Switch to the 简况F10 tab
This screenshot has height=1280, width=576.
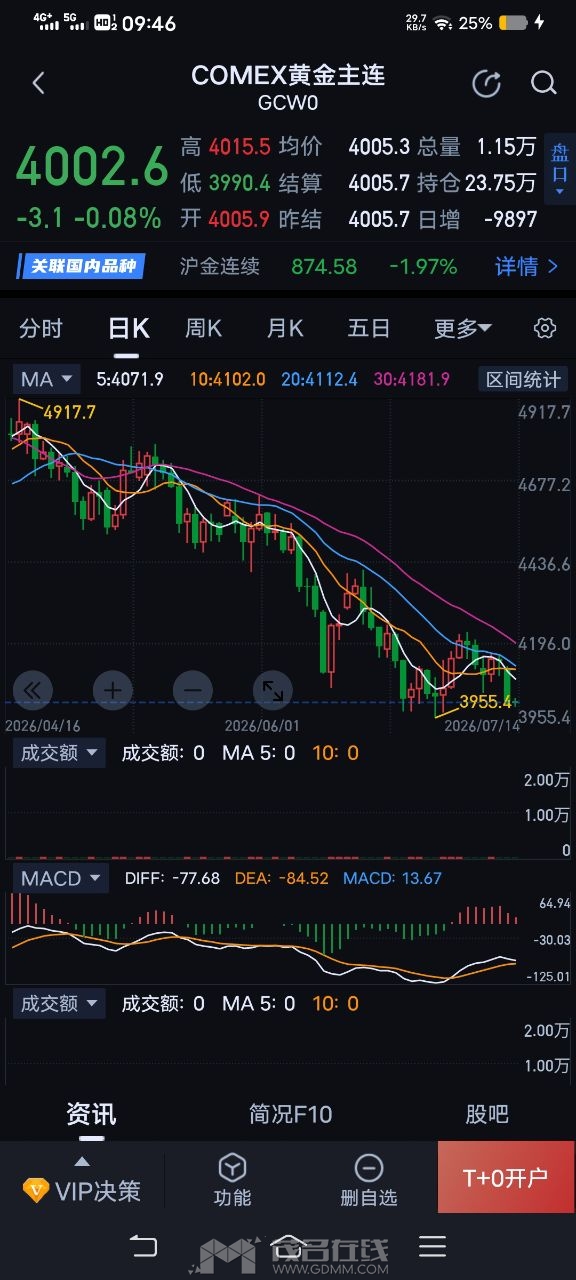click(x=290, y=1114)
